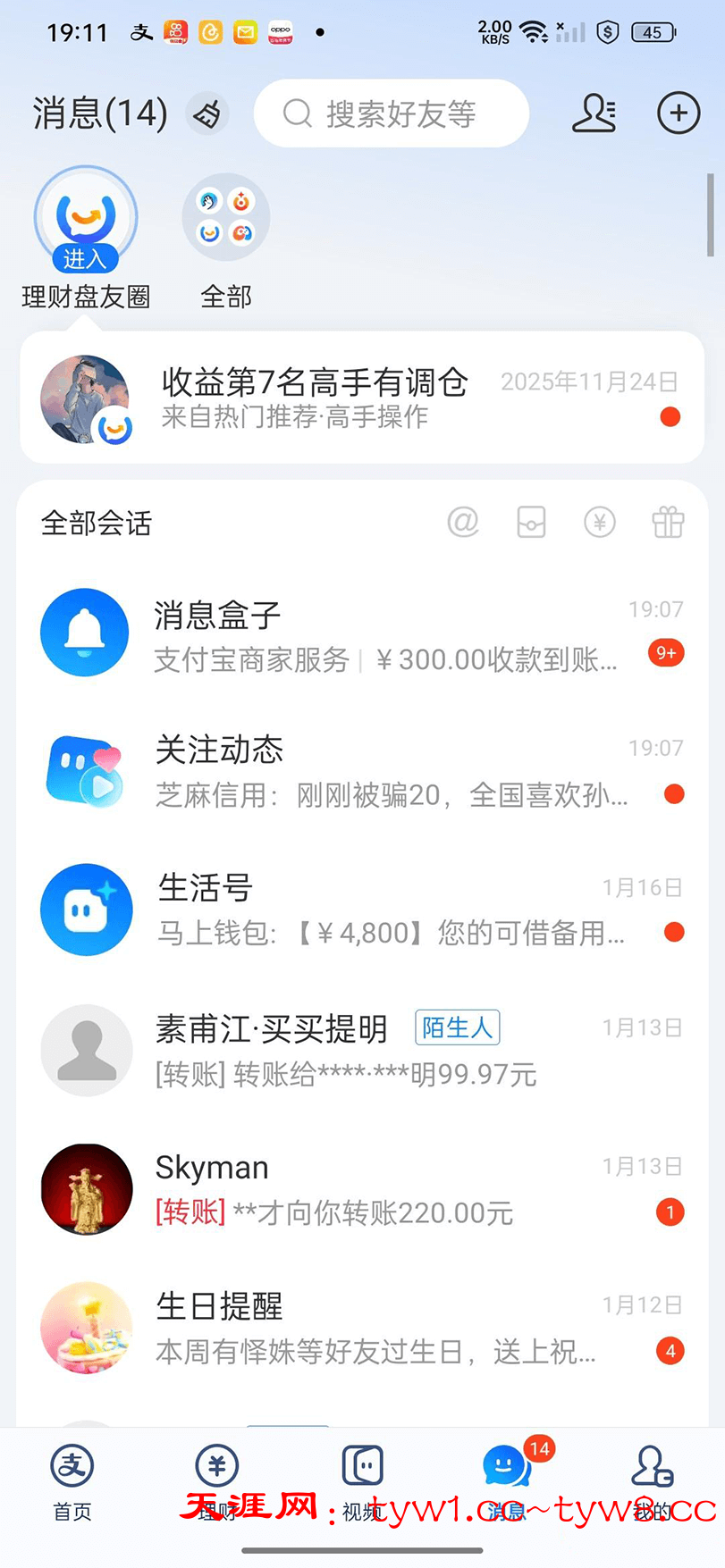This screenshot has width=725, height=1568.
Task: Tap the 搜索好友等 search box
Action: click(x=392, y=113)
